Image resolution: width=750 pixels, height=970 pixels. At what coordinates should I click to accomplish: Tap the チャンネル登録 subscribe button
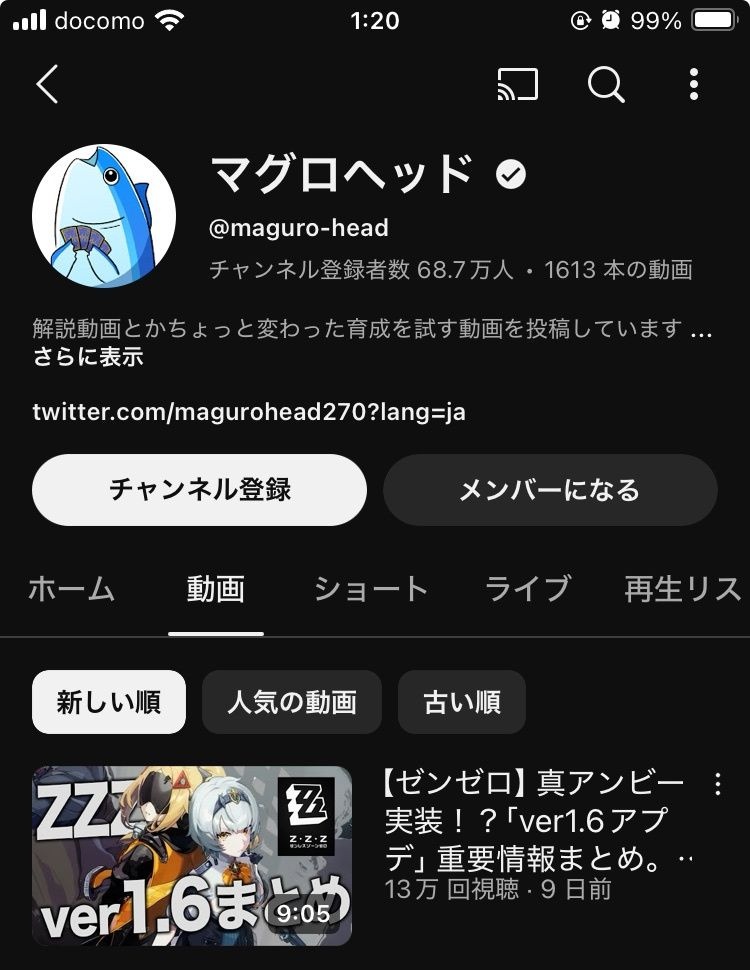pyautogui.click(x=199, y=490)
